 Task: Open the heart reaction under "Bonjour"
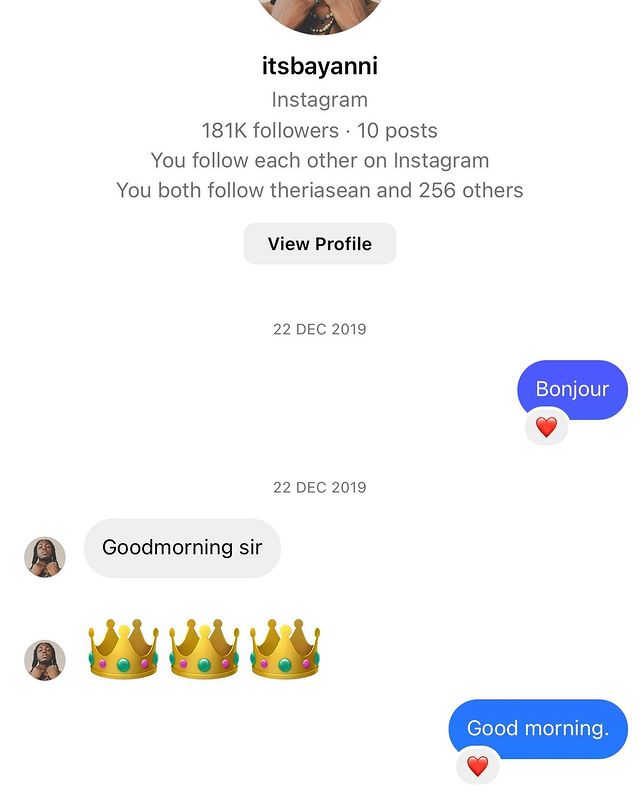tap(546, 427)
